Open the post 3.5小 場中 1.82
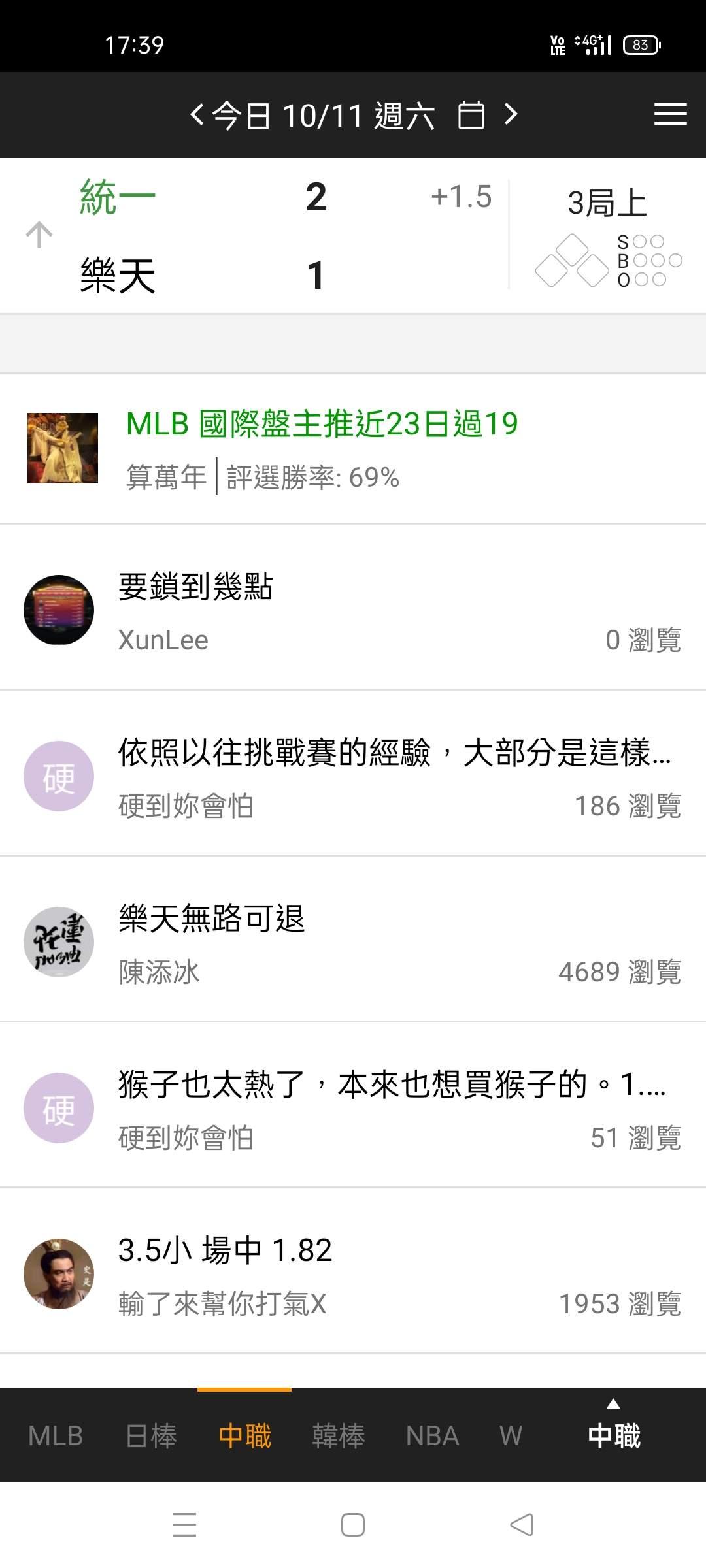The image size is (706, 1568). (x=353, y=1274)
